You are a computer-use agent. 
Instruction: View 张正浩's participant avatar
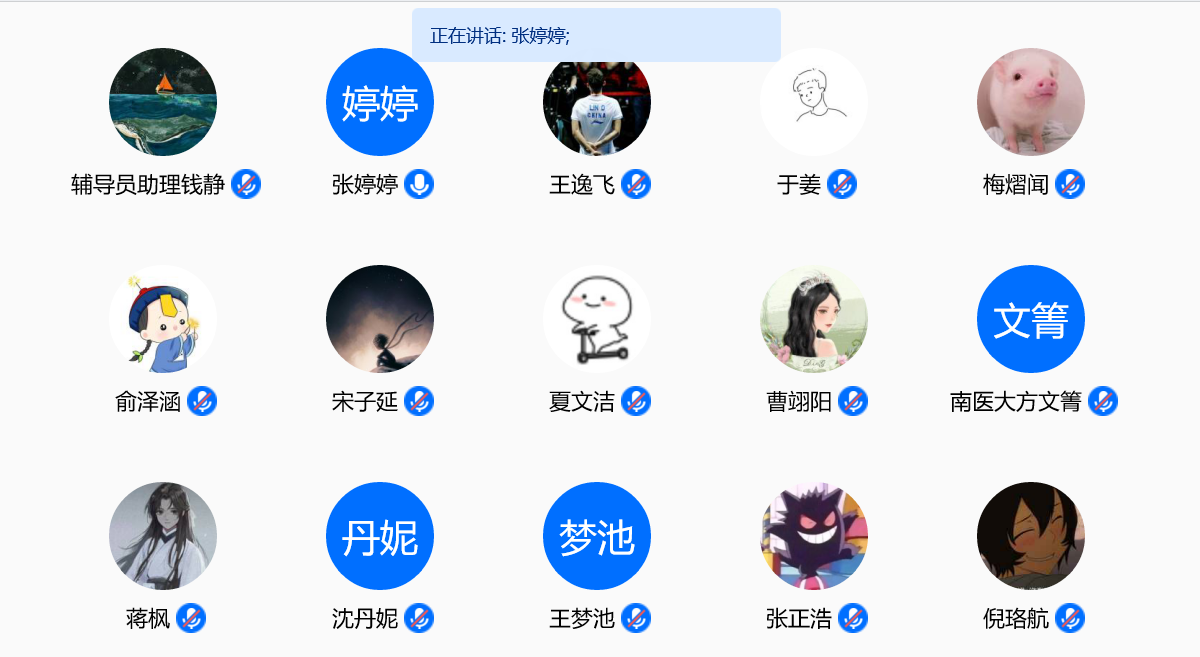pos(814,536)
